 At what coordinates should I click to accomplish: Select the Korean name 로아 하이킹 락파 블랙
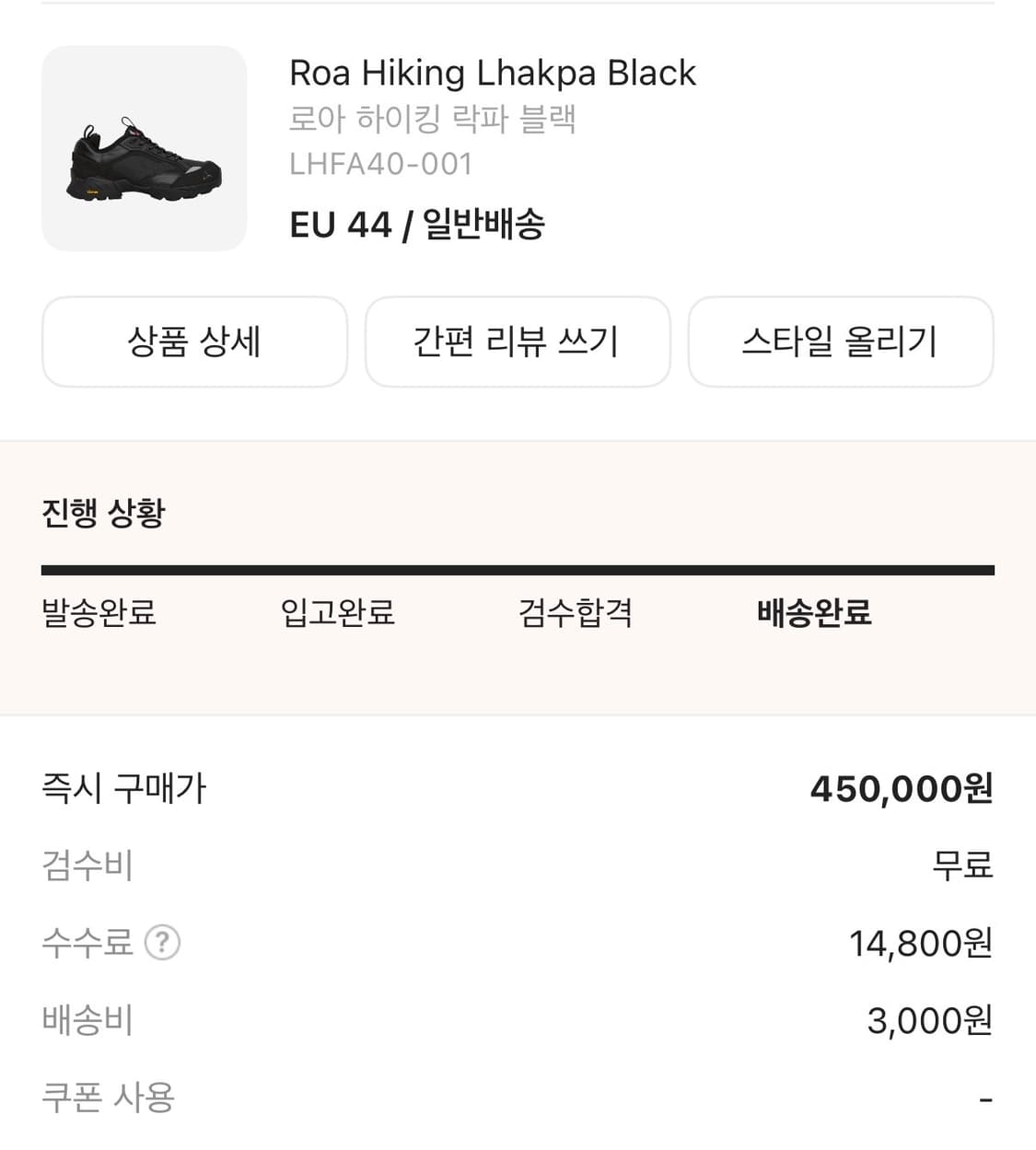click(x=433, y=120)
